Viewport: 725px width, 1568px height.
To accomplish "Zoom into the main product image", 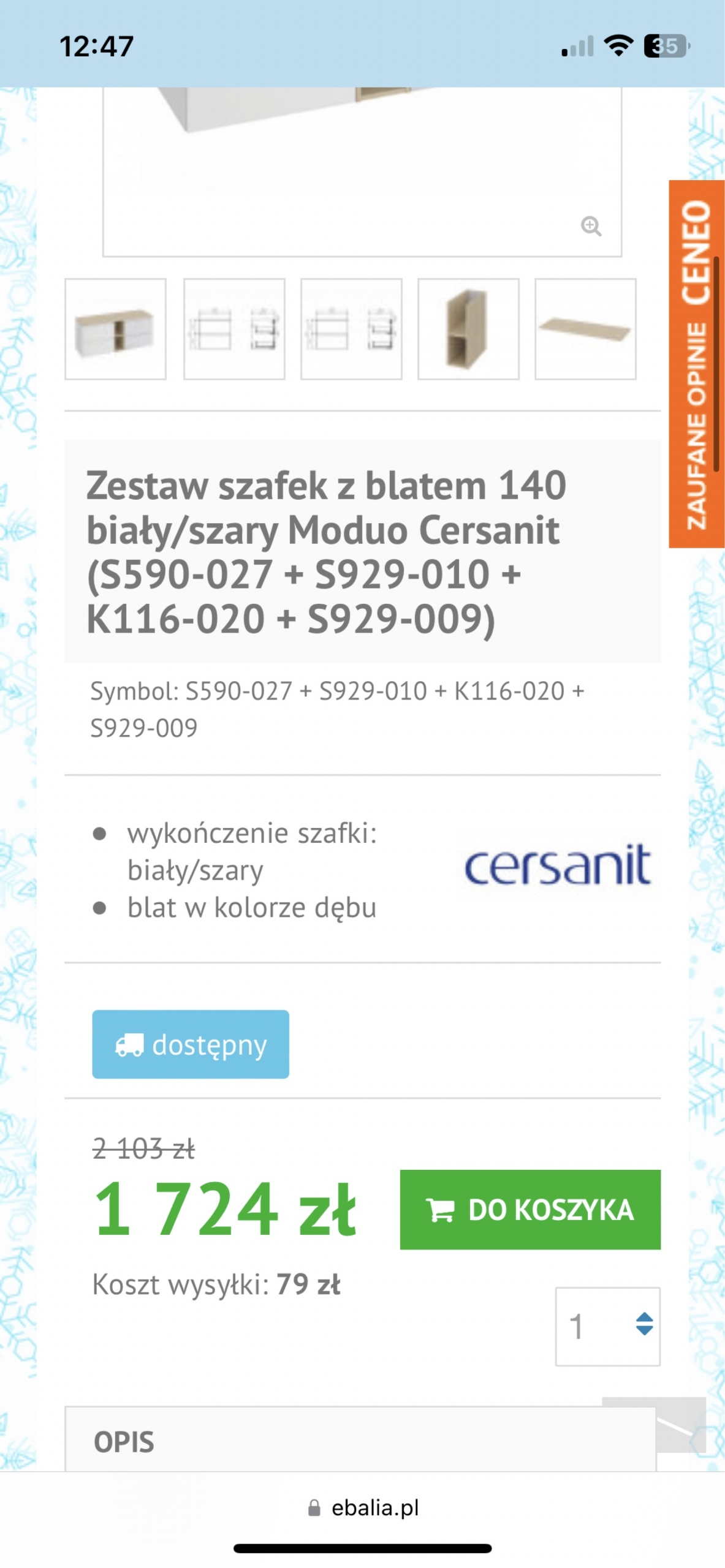I will (x=591, y=226).
